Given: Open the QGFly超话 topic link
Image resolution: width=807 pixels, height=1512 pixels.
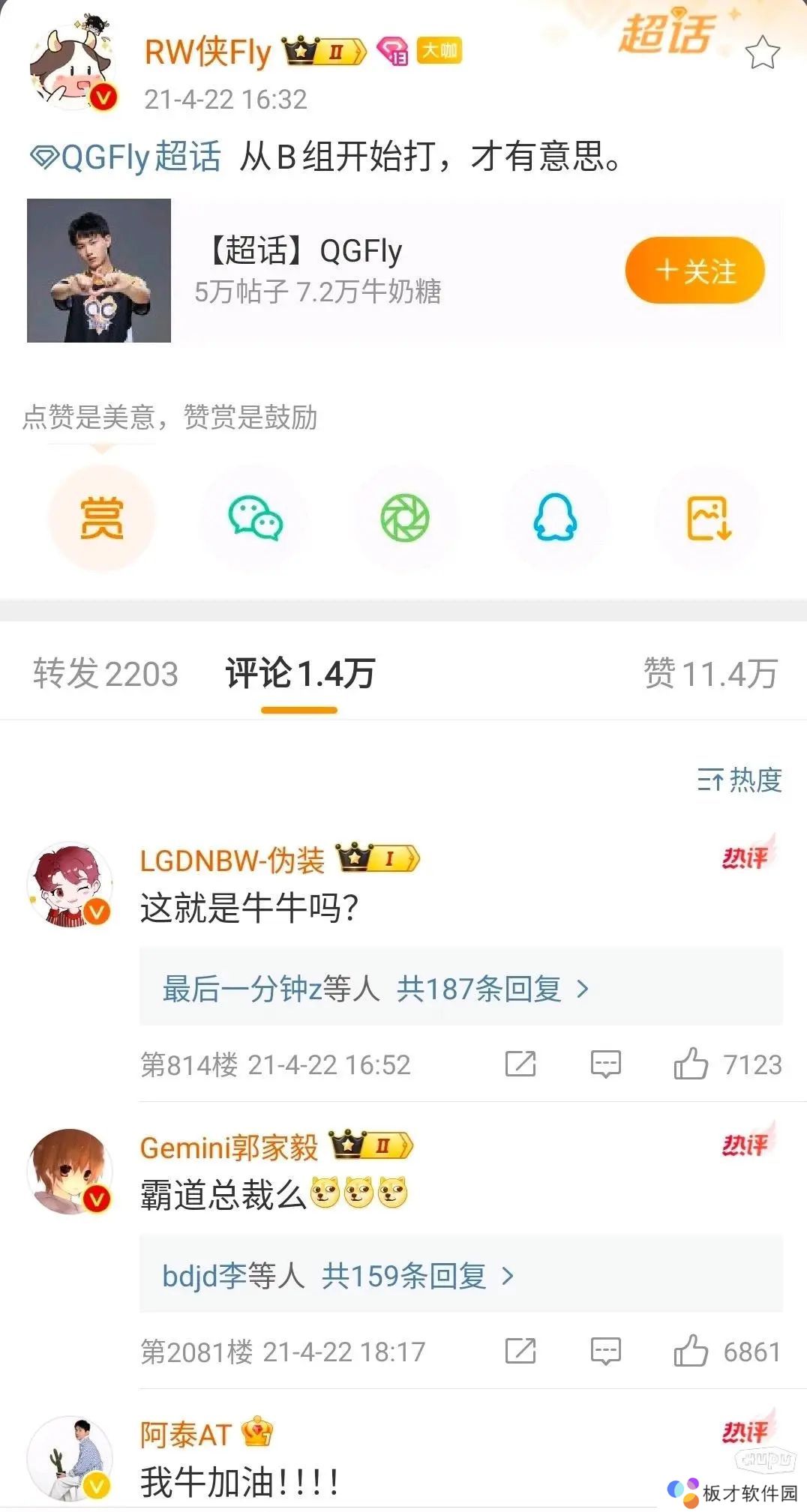Looking at the screenshot, I should click(126, 157).
